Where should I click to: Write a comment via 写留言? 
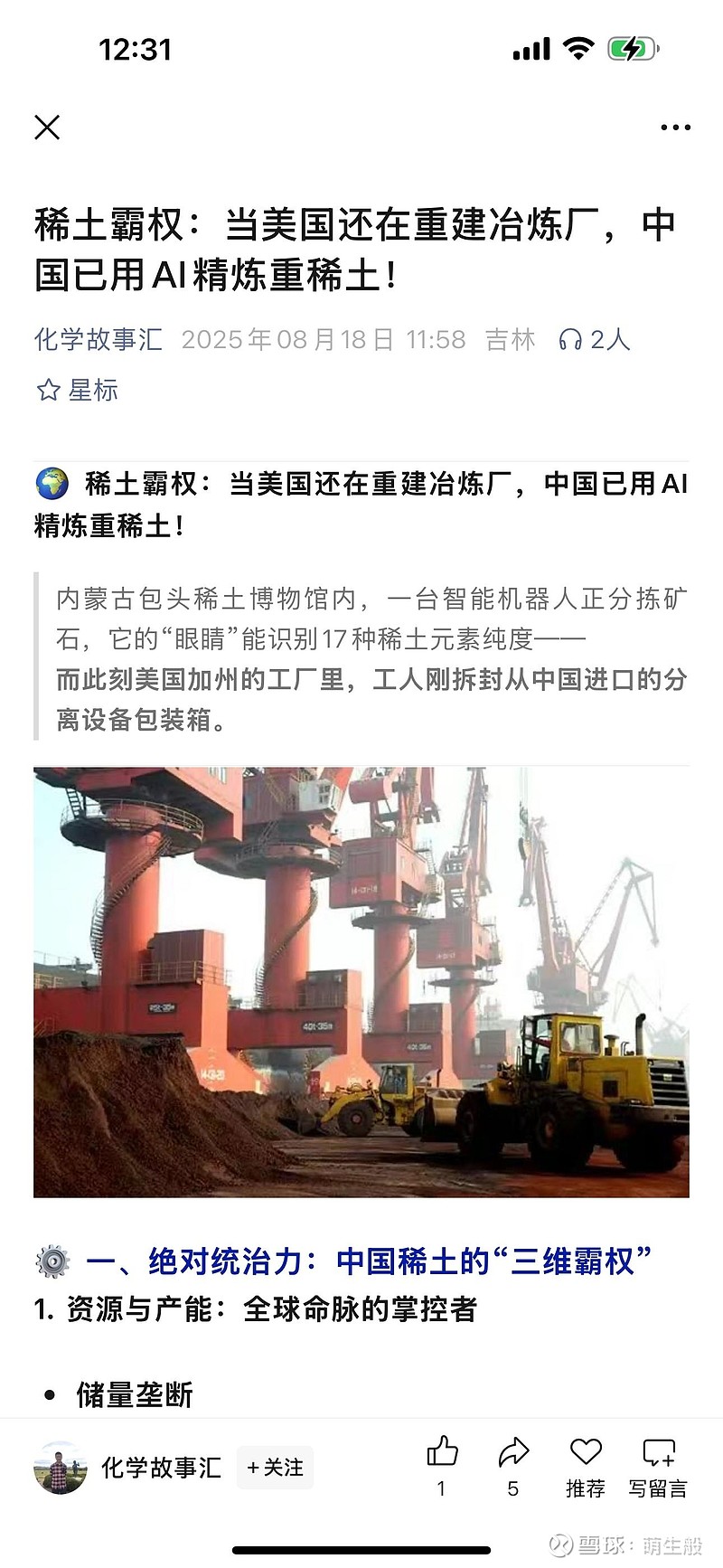click(x=658, y=1467)
